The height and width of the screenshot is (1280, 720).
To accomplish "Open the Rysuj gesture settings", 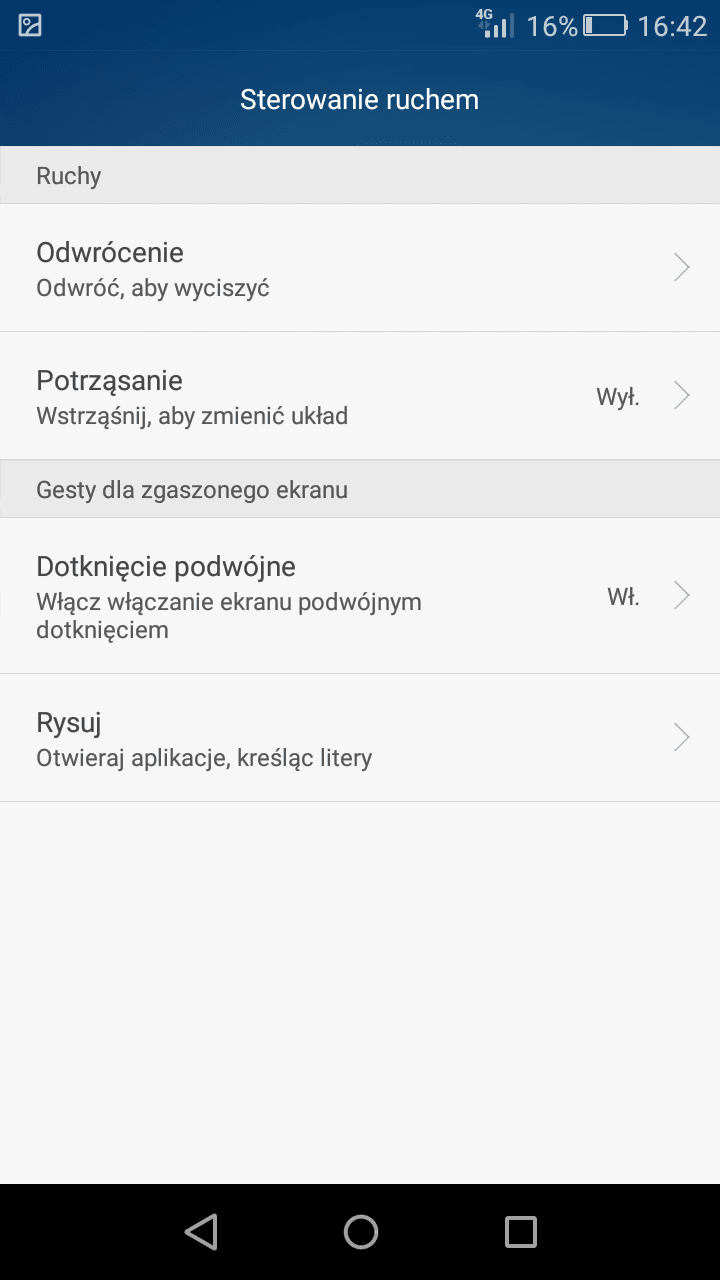I will pos(360,738).
